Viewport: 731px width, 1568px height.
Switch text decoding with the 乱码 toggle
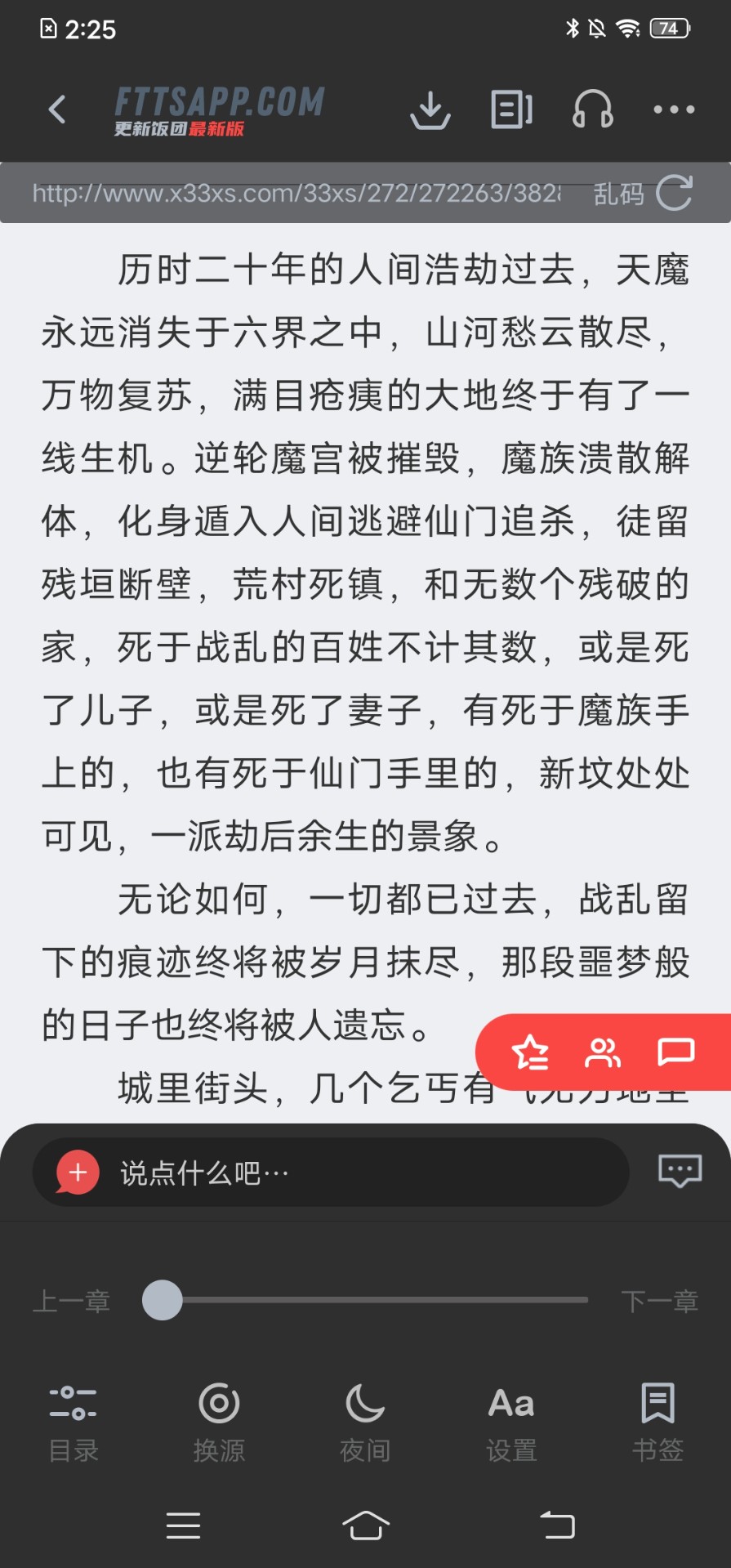point(617,194)
